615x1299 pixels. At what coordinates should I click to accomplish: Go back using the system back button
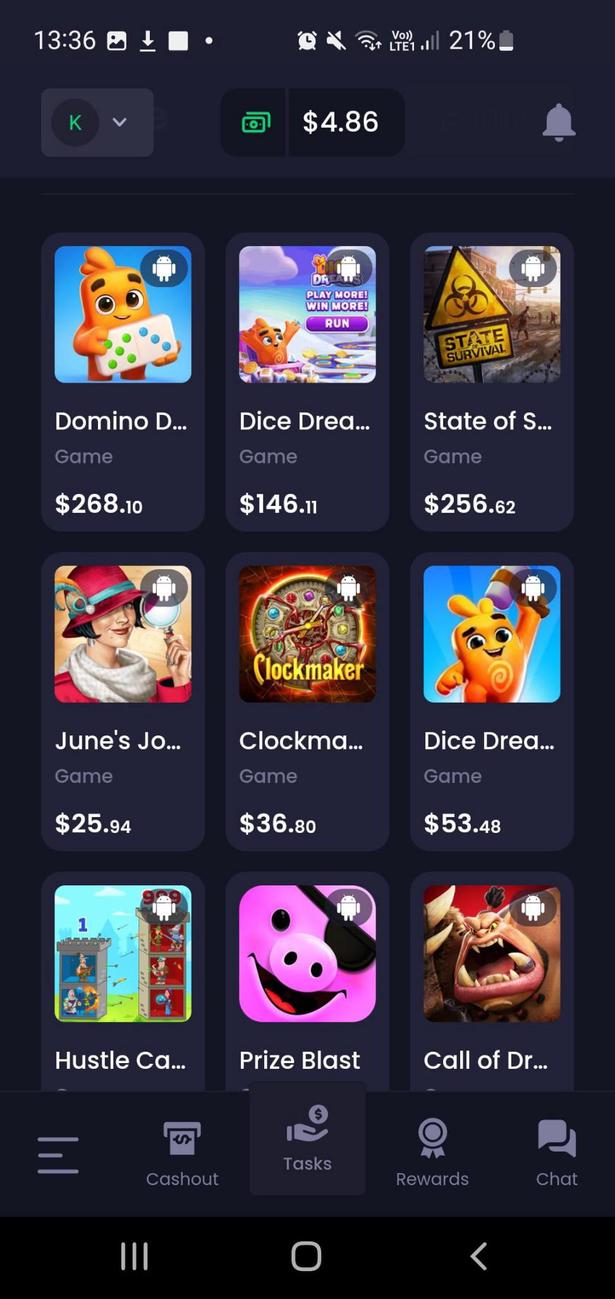tap(479, 1256)
